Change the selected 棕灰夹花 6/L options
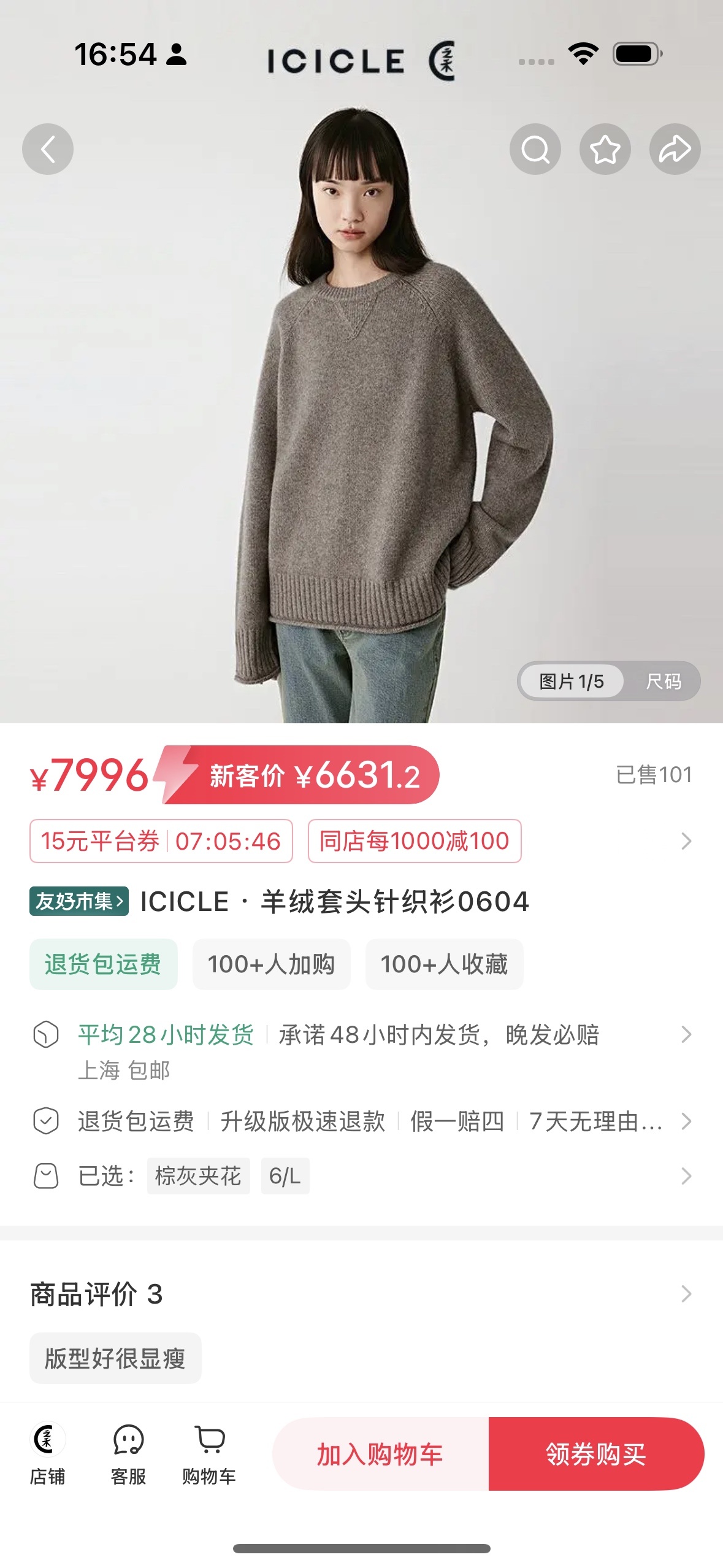Screen dimensions: 723x1568 362,1176
